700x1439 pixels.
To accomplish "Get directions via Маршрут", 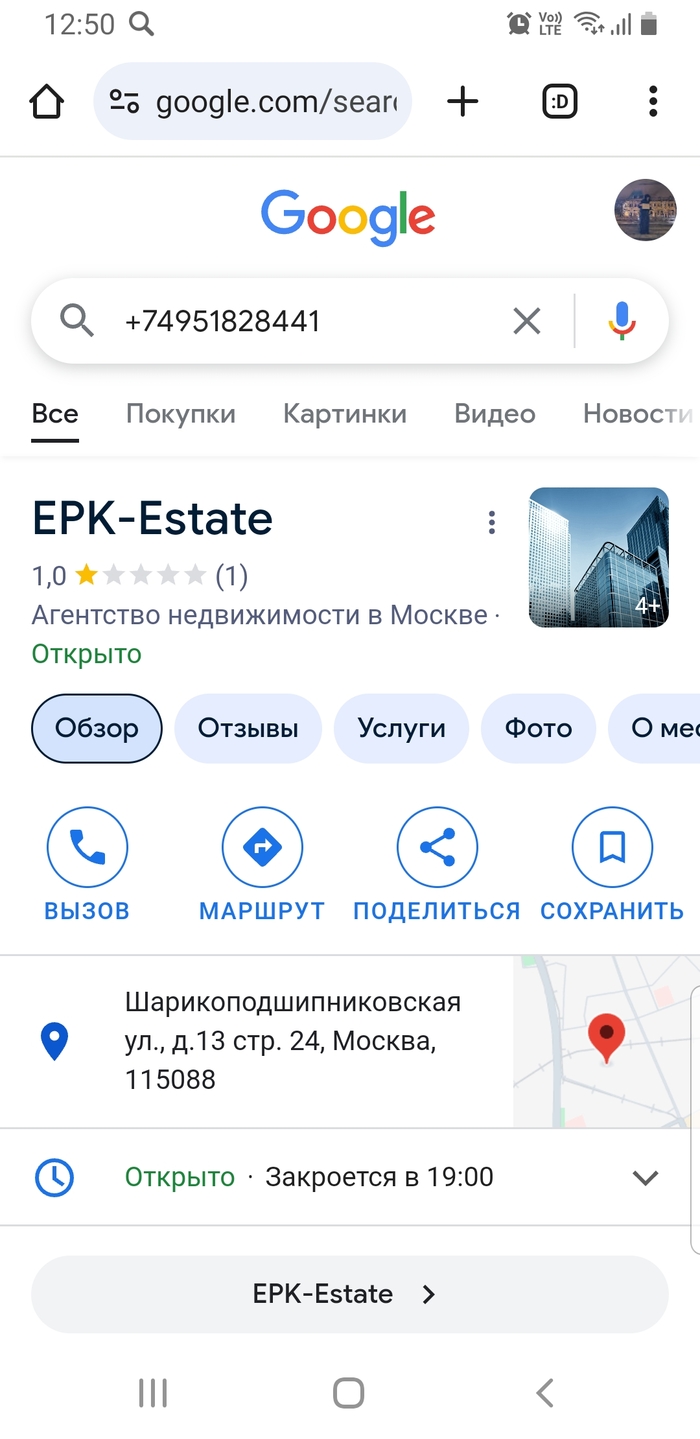I will pyautogui.click(x=262, y=865).
